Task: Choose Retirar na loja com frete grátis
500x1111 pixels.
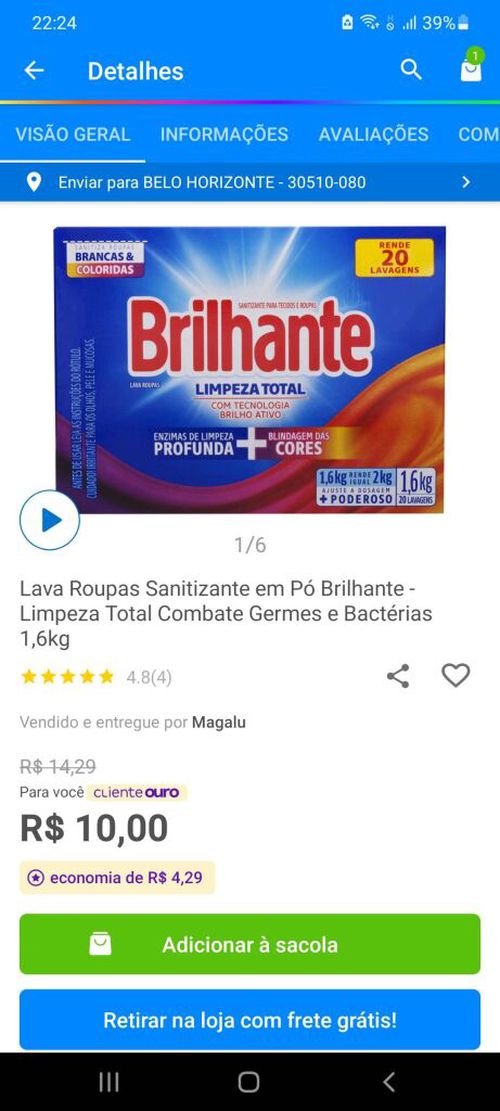Action: click(250, 1020)
